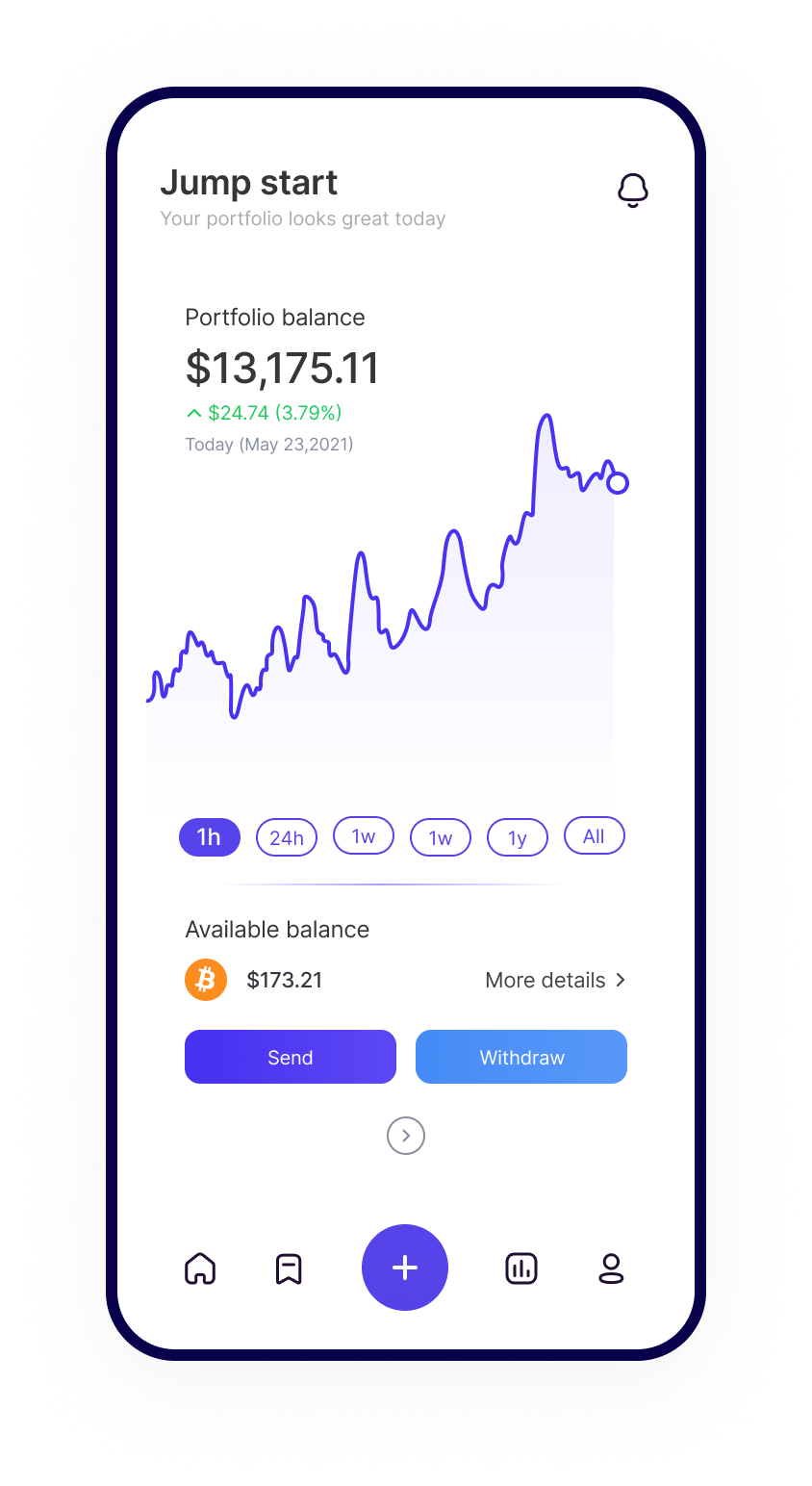812x1486 pixels.
Task: Select the 1h time range
Action: click(x=209, y=837)
